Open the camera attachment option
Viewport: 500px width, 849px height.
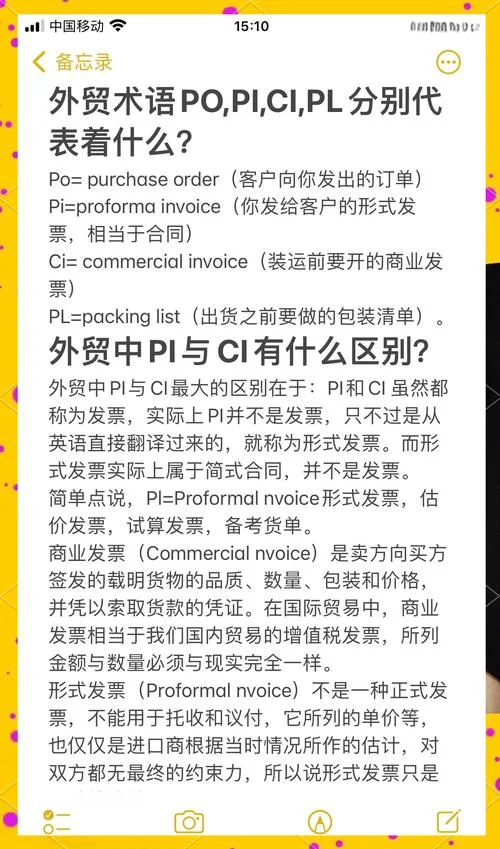[x=189, y=822]
